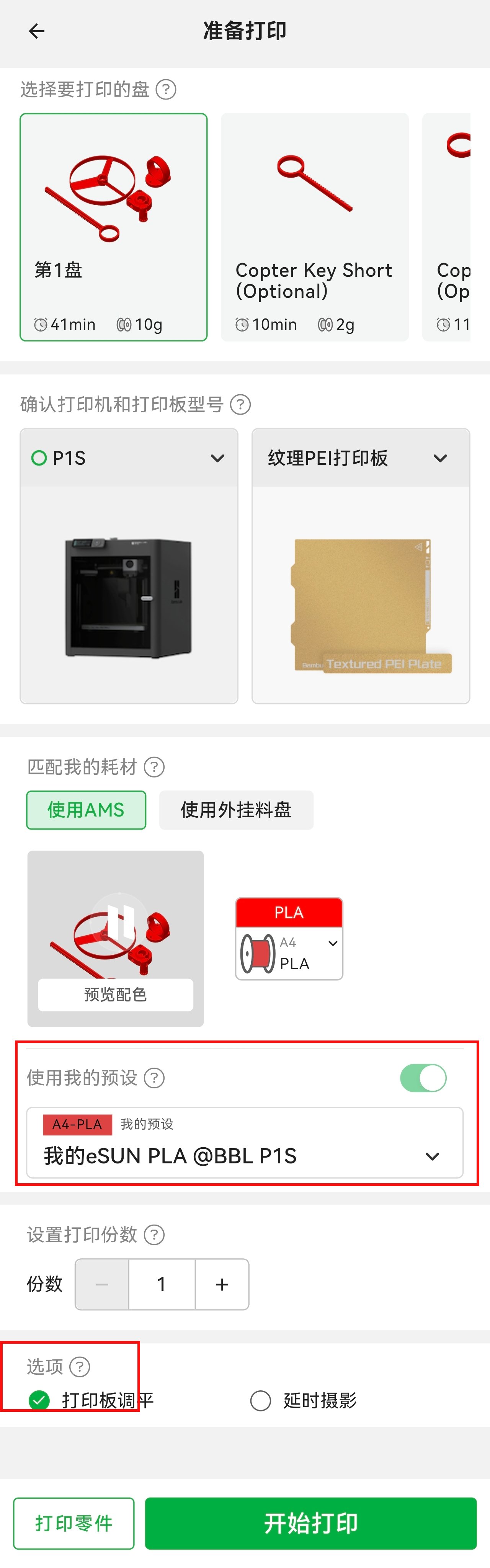
Task: Tap 开始打印 to start printing
Action: [x=310, y=1523]
